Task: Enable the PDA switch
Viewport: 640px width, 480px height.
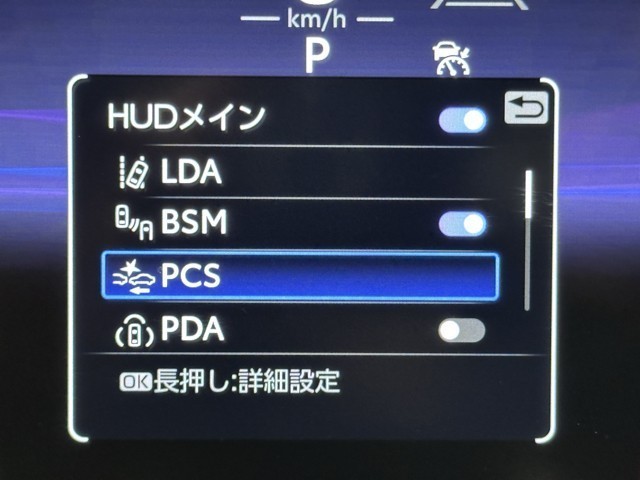Action: 462,330
